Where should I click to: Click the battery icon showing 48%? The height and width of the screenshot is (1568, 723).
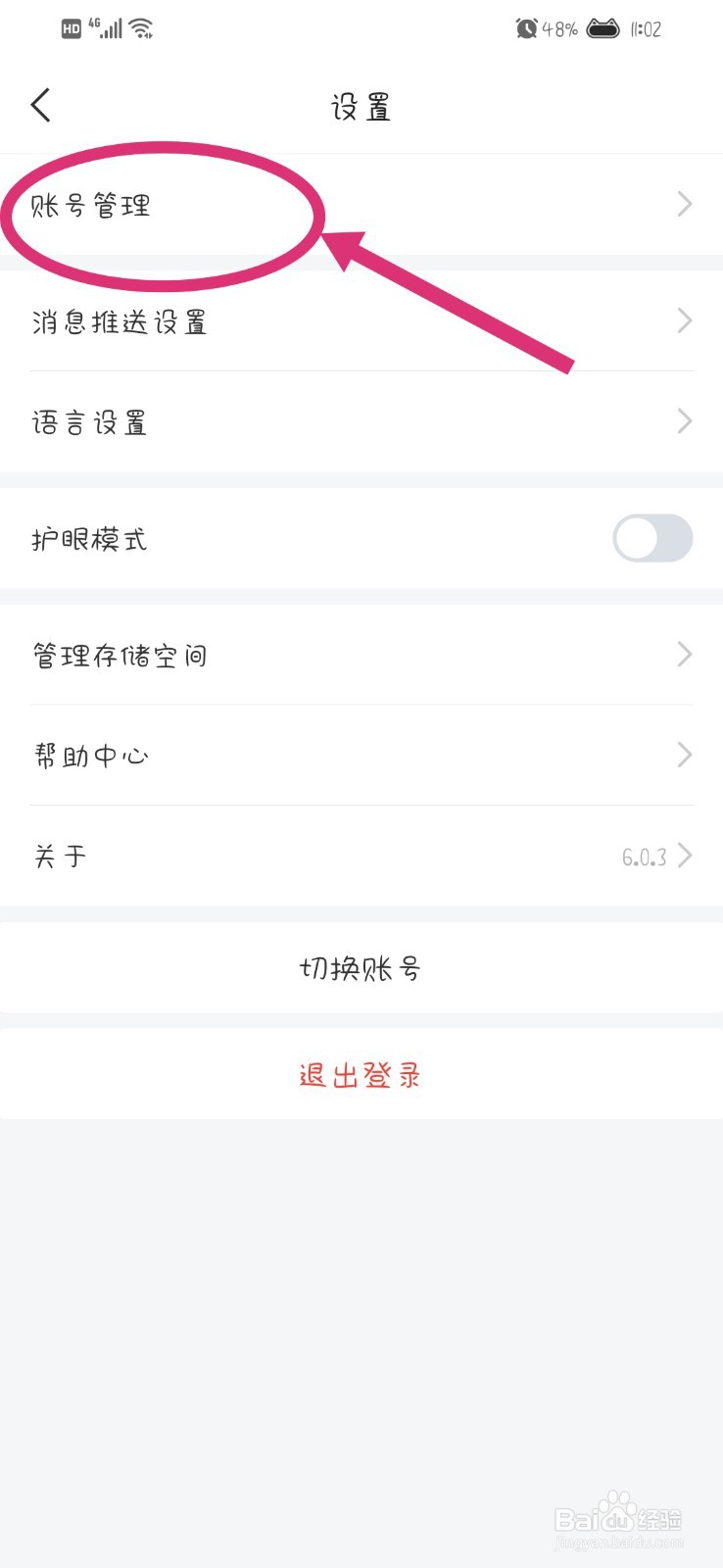(x=602, y=28)
